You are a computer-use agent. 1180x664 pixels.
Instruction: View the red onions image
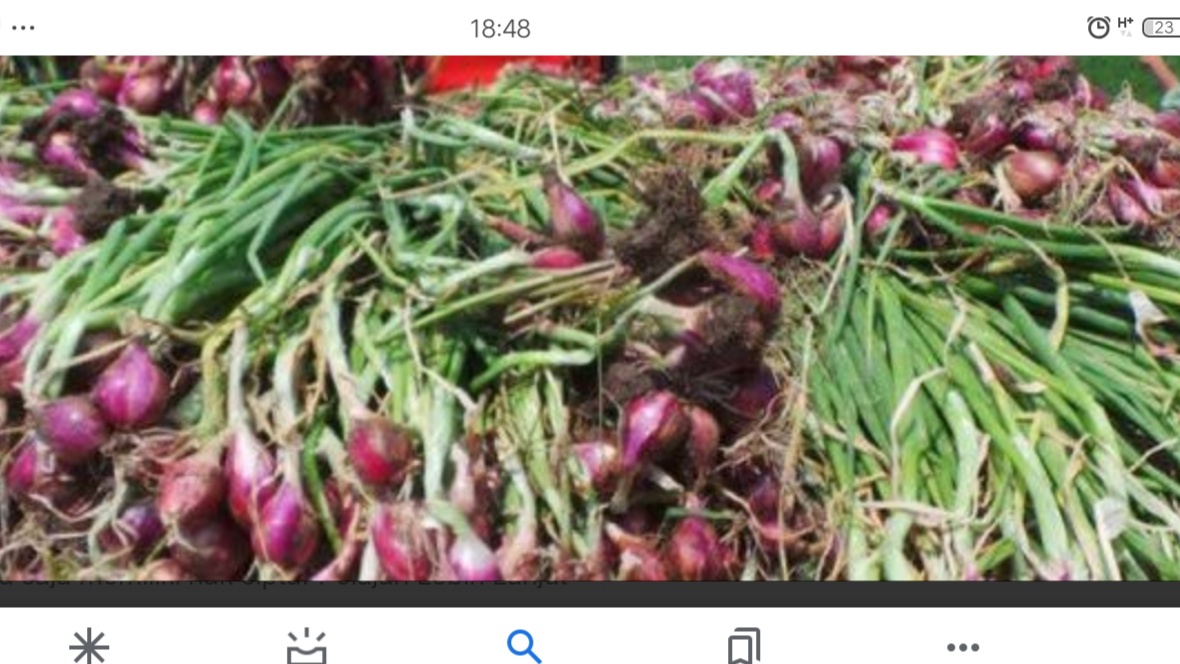pyautogui.click(x=590, y=318)
